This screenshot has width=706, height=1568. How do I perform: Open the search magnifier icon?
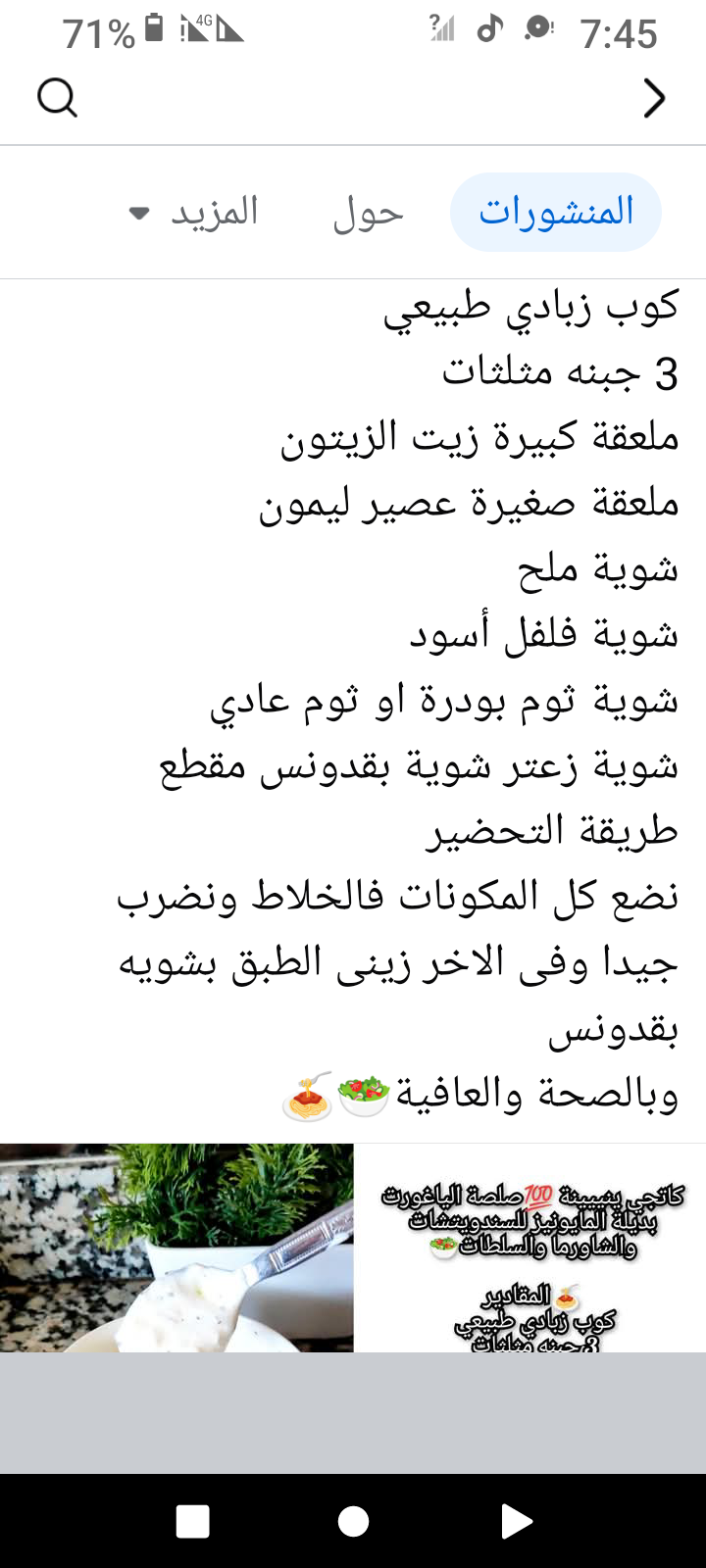click(57, 98)
